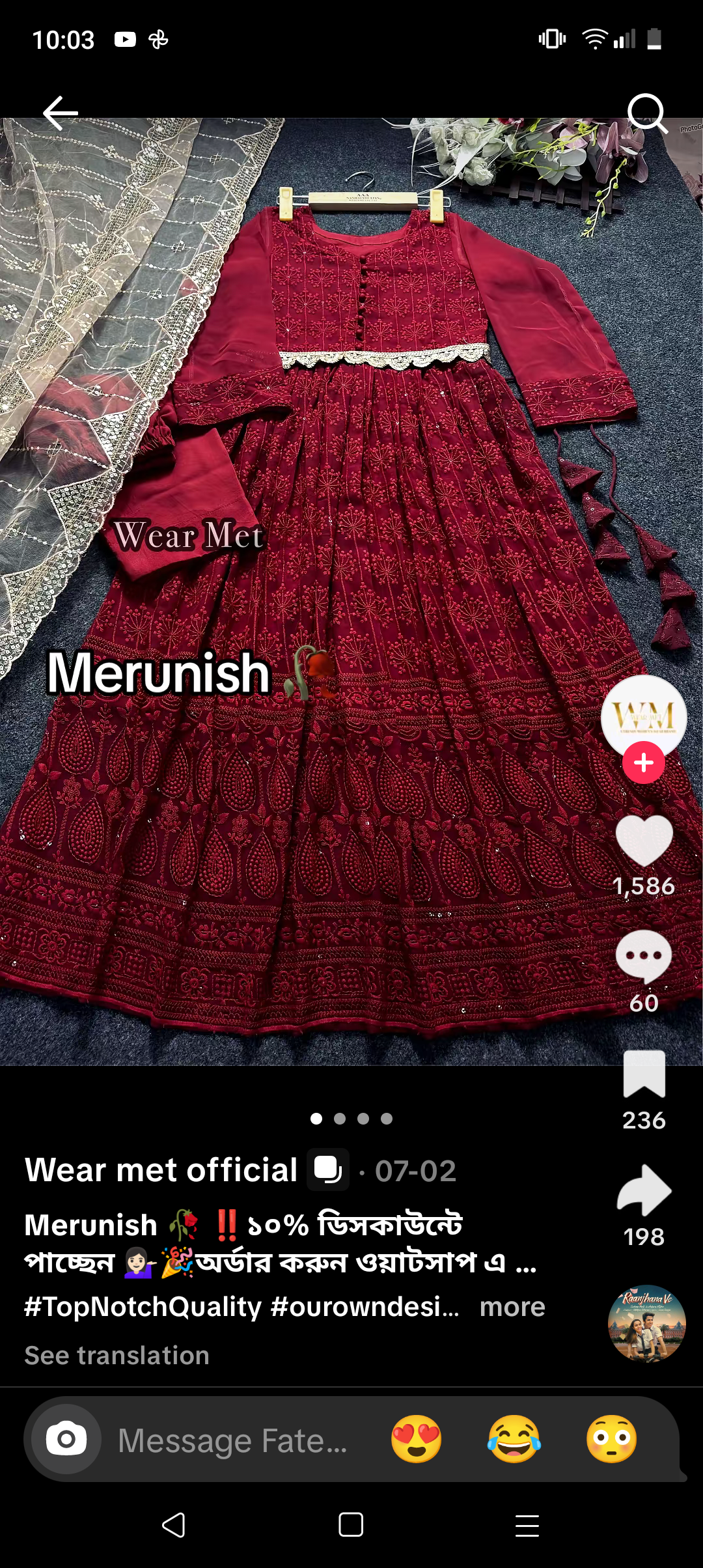
Task: Open the #TopNotchQuality hashtag
Action: (143, 1307)
